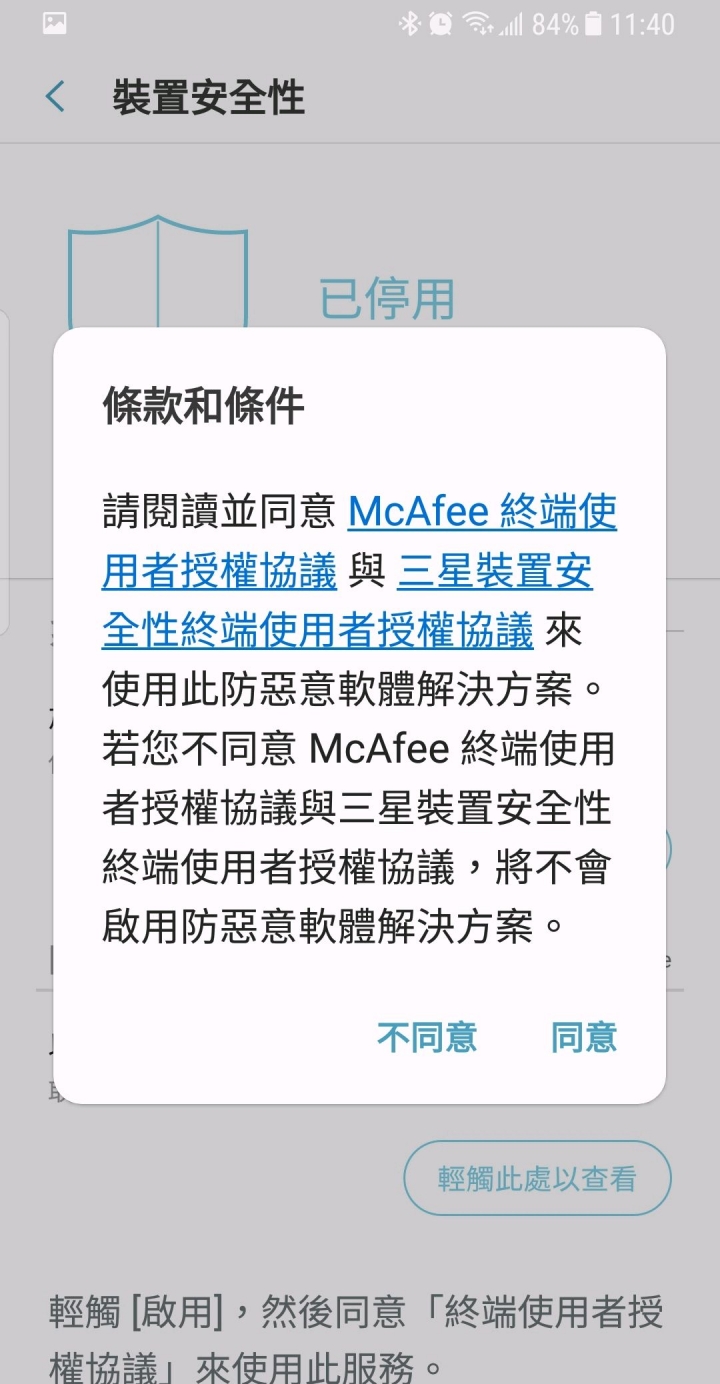This screenshot has height=1384, width=720.
Task: Tap the 裝置安全性 page title
Action: [x=209, y=95]
